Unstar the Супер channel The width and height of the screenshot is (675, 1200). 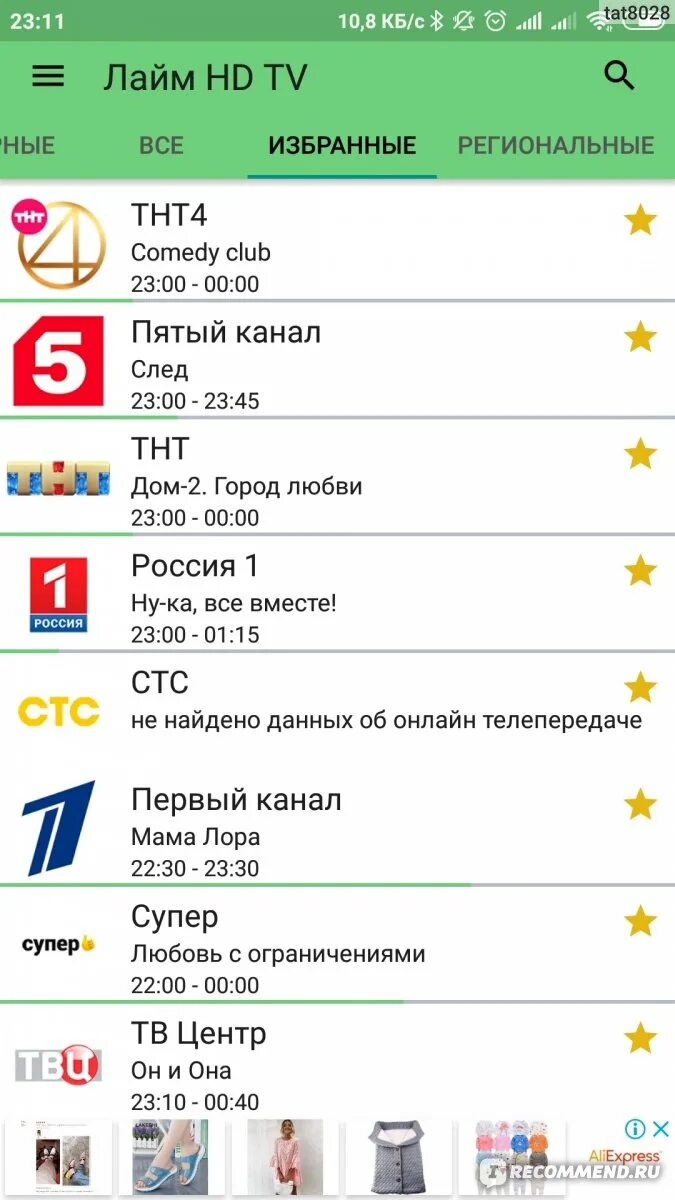[640, 922]
